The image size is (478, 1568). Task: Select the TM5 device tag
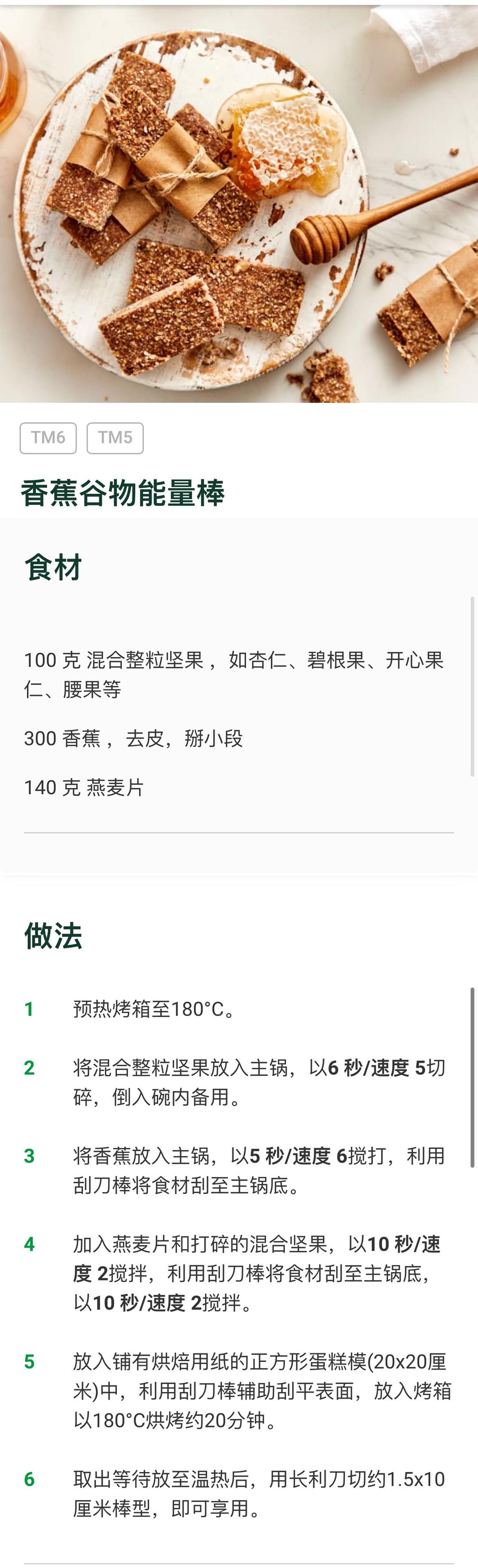coord(115,438)
